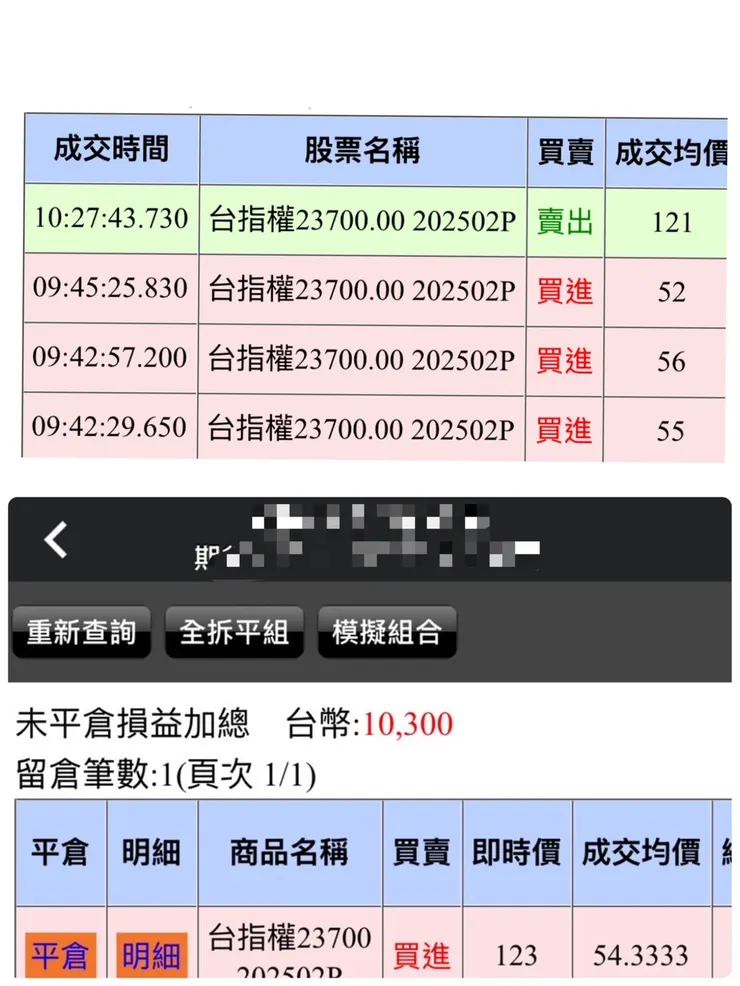Click the real-time price 123 value
The image size is (740, 986).
(516, 952)
